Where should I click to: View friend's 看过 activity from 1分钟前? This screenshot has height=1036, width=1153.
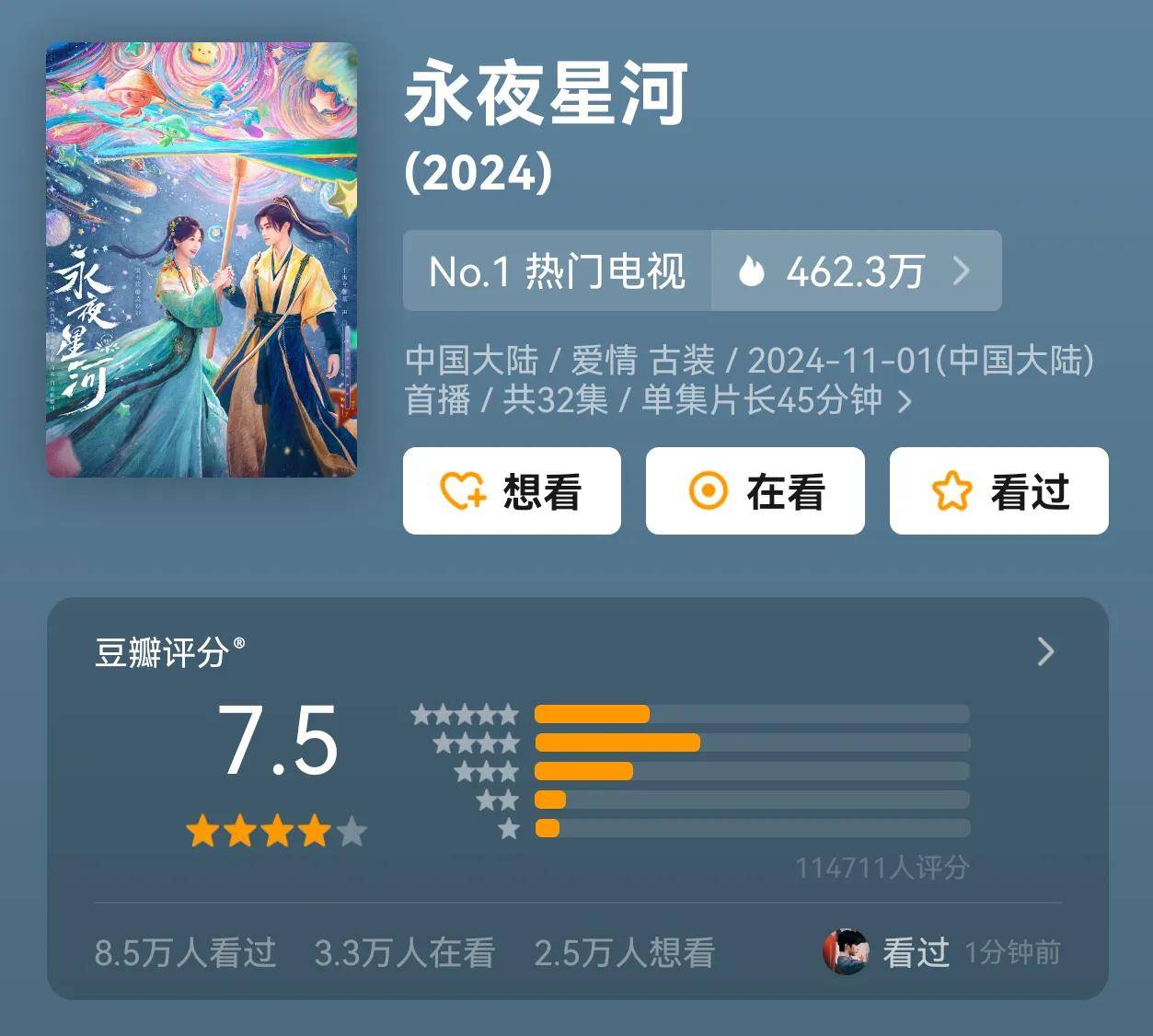coord(939,952)
